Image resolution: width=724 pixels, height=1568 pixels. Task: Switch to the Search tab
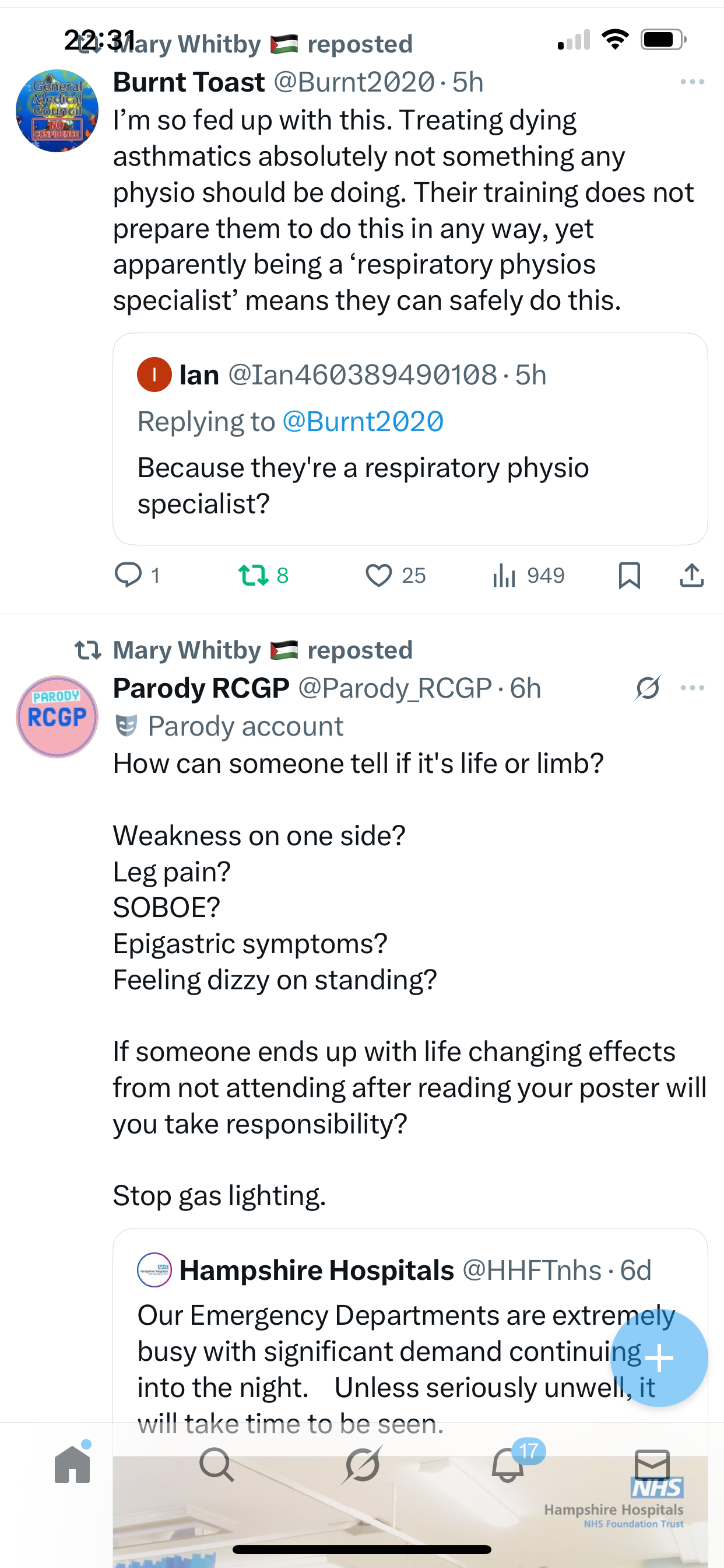tap(217, 1464)
